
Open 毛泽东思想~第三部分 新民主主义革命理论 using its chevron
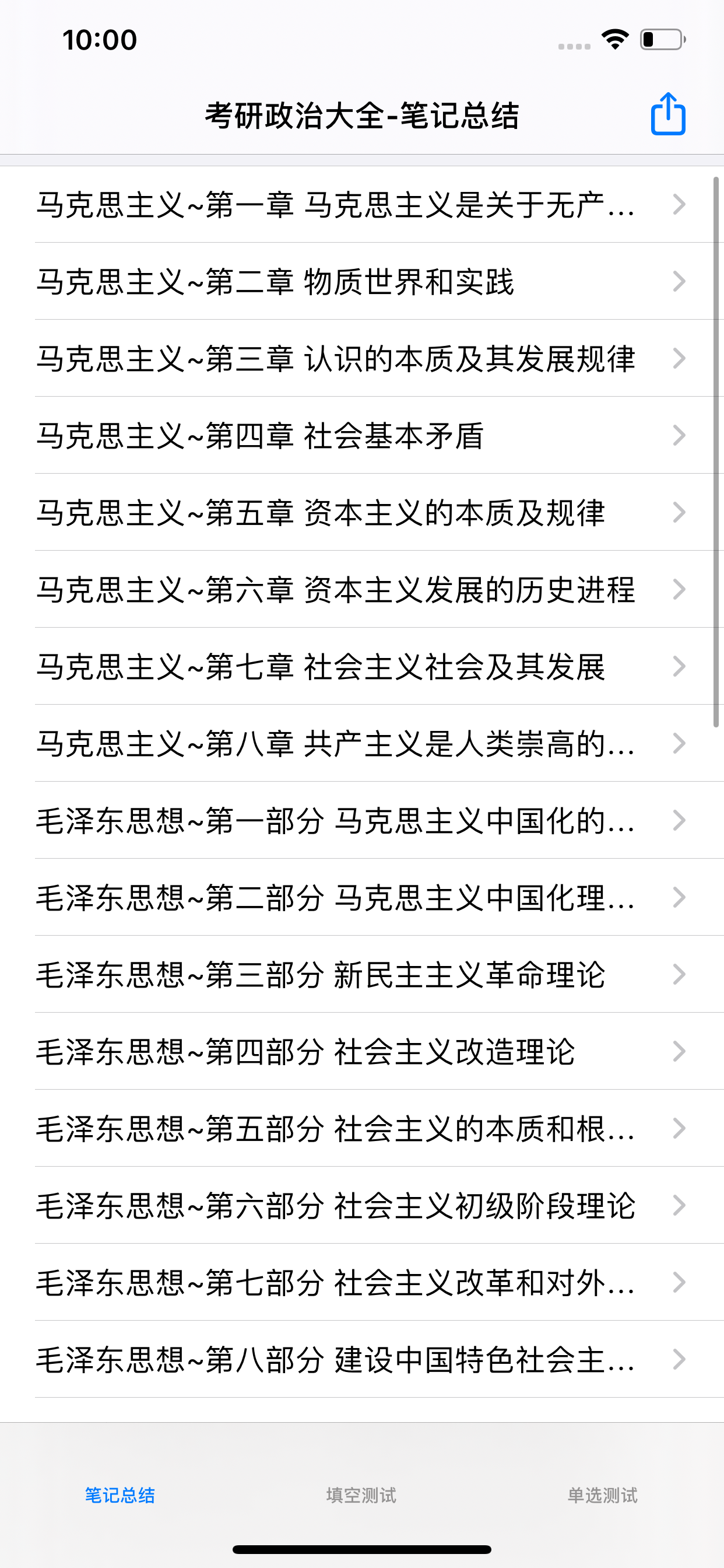coord(680,975)
